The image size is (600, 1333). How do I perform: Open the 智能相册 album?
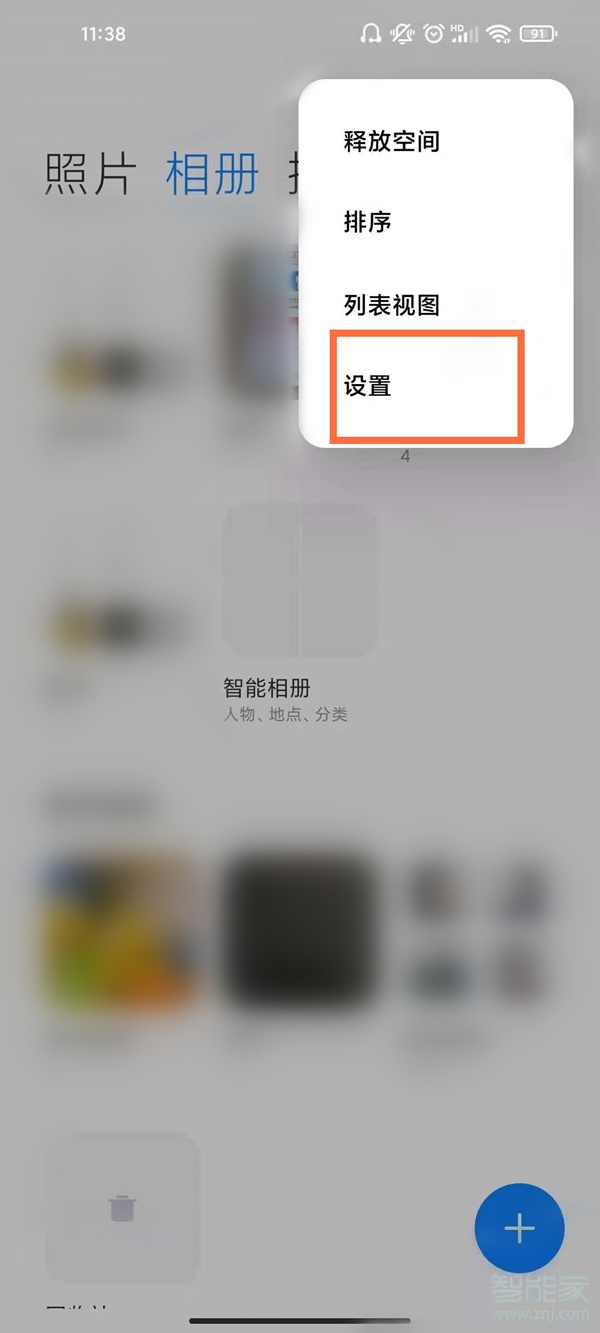(x=300, y=580)
